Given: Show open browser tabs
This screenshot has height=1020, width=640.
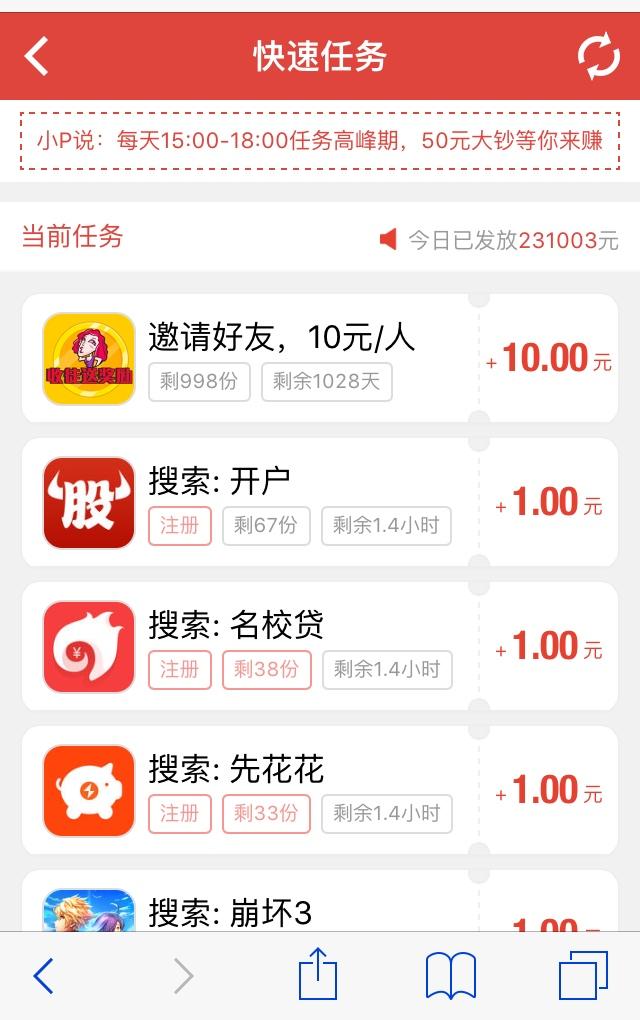Looking at the screenshot, I should pos(583,975).
